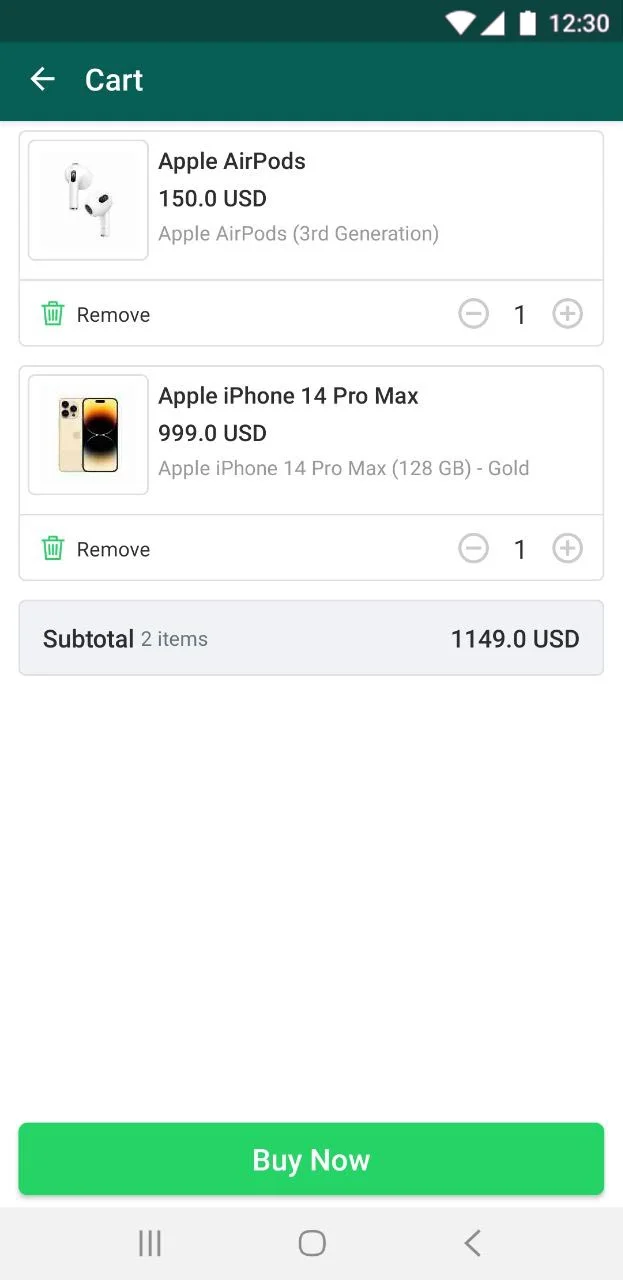623x1280 pixels.
Task: Decrease iPhone 14 Pro Max quantity
Action: tap(473, 548)
